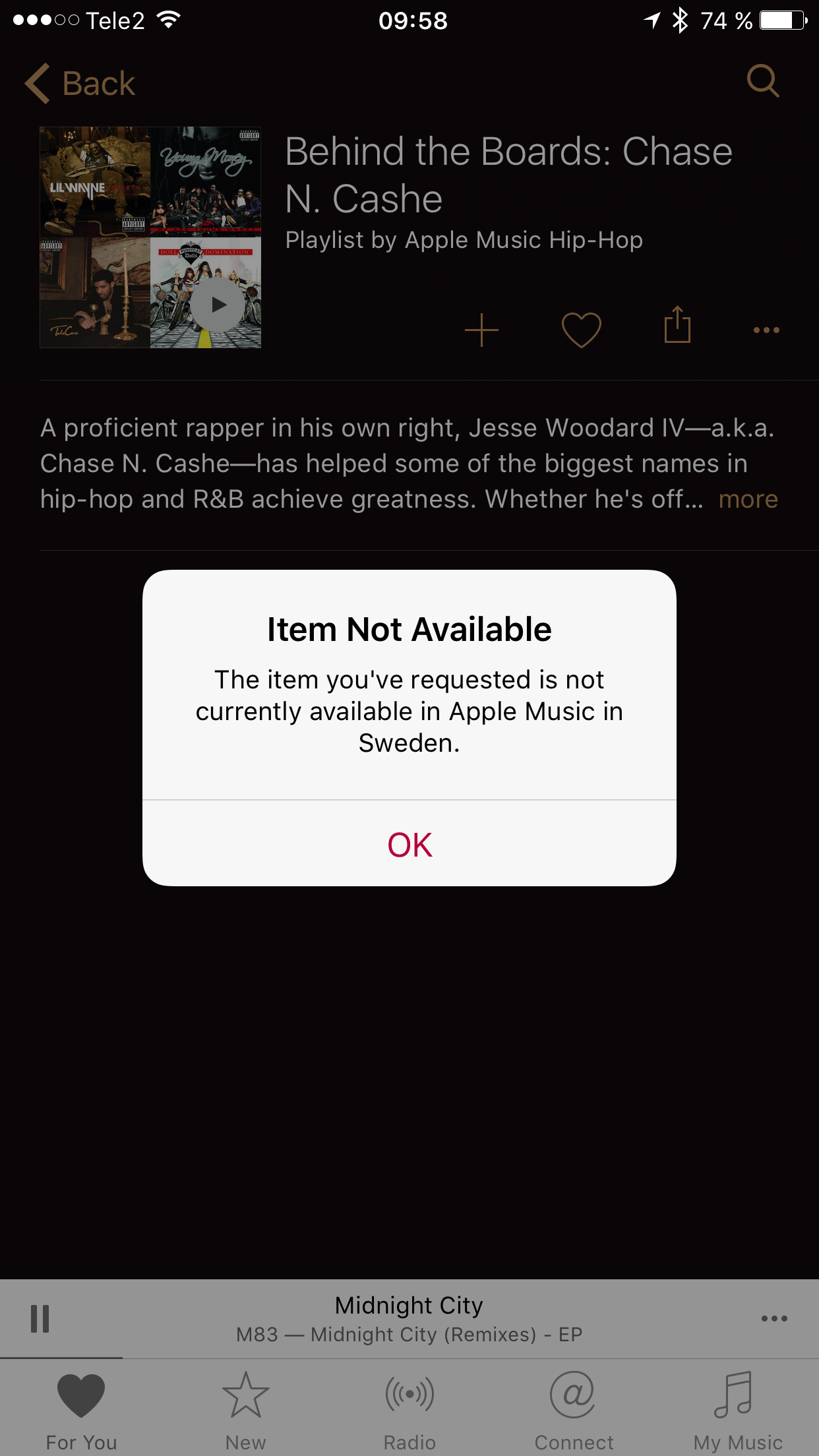Screen dimensions: 819x1456
Task: Open Midnight City options dots
Action: click(774, 1319)
